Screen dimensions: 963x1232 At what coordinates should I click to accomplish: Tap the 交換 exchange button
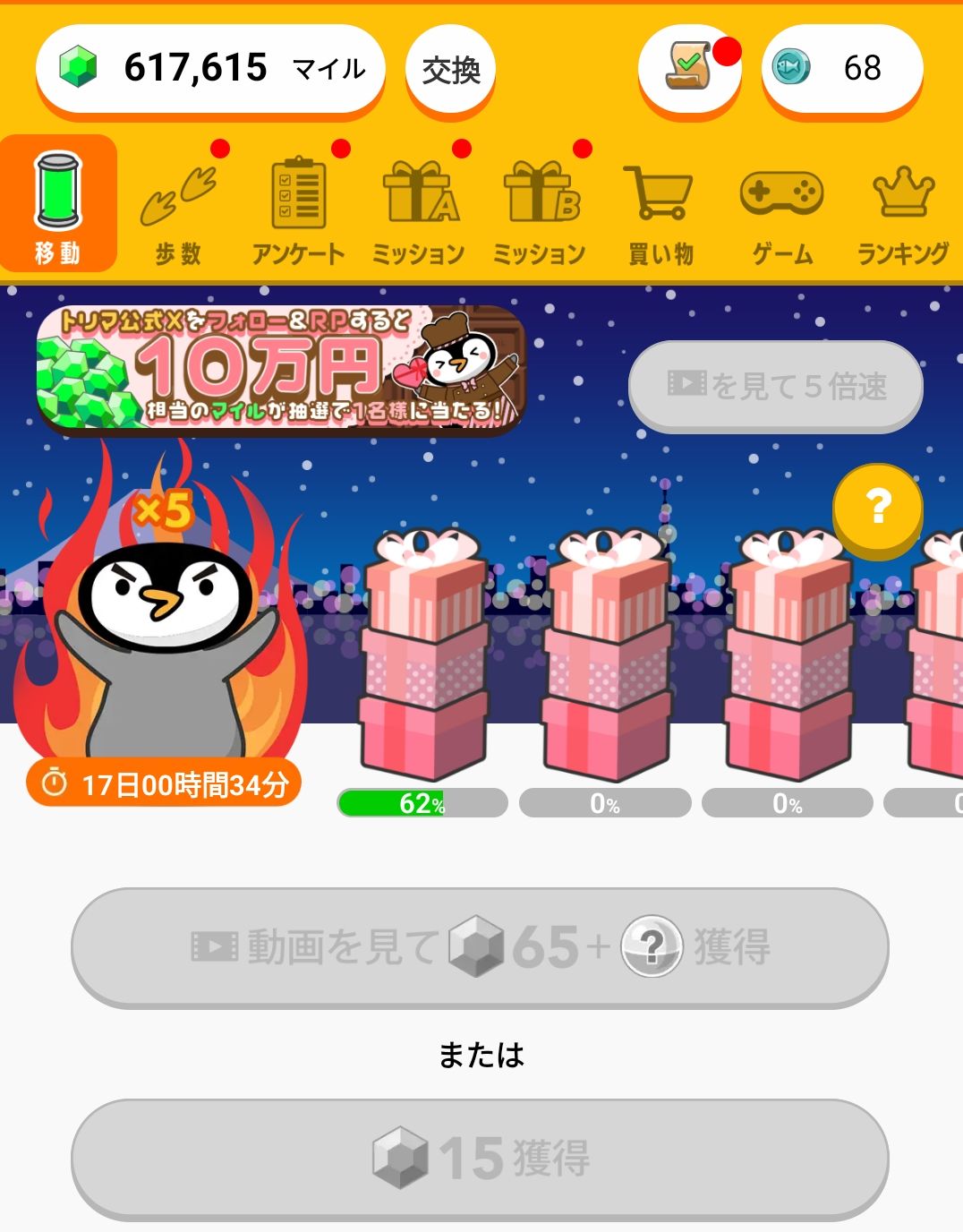pyautogui.click(x=450, y=70)
